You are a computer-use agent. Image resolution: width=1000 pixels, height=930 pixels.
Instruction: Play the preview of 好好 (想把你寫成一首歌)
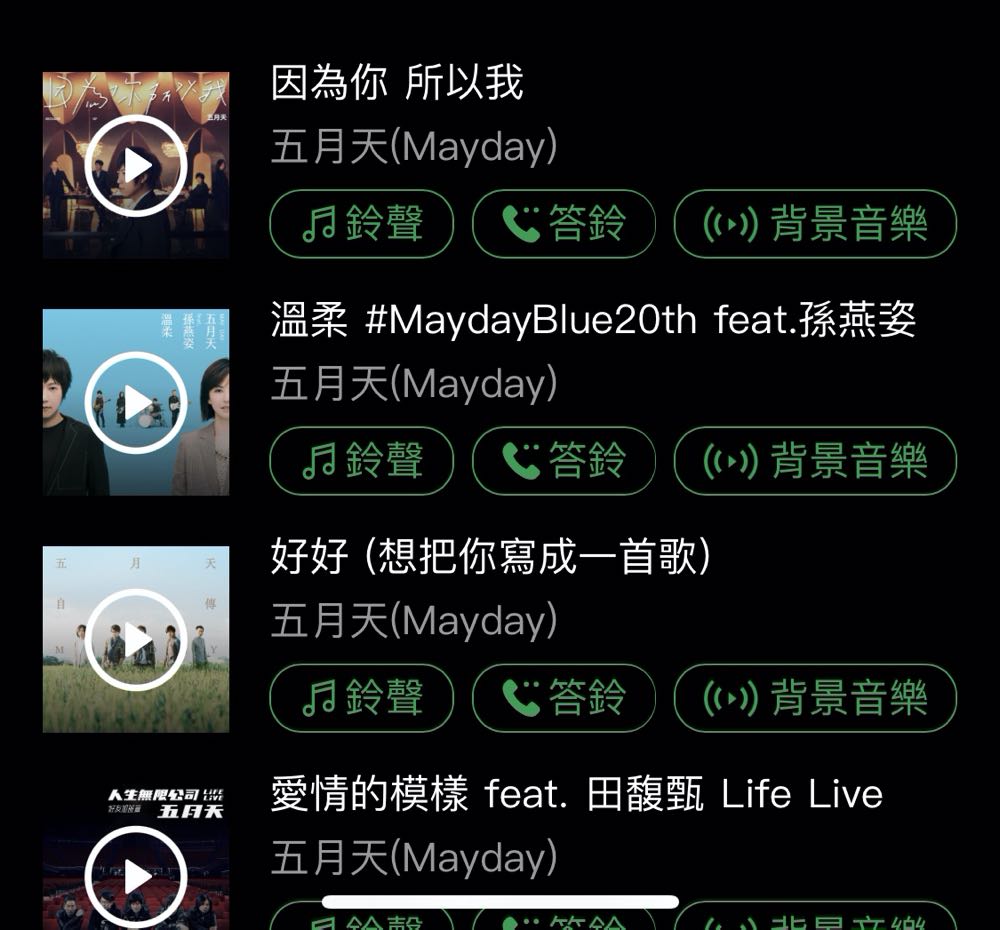pyautogui.click(x=136, y=640)
